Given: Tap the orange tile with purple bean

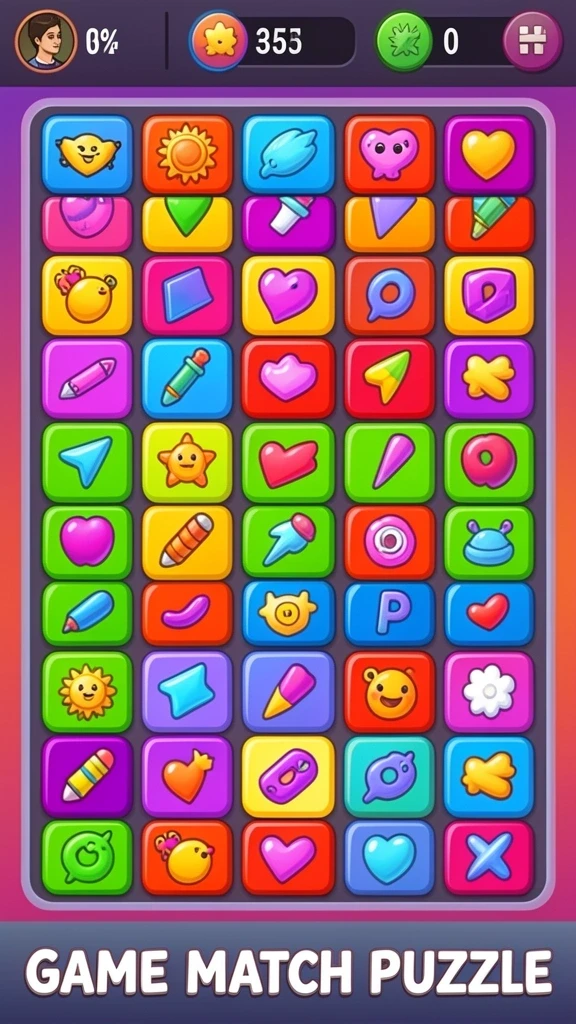Looking at the screenshot, I should tap(187, 613).
